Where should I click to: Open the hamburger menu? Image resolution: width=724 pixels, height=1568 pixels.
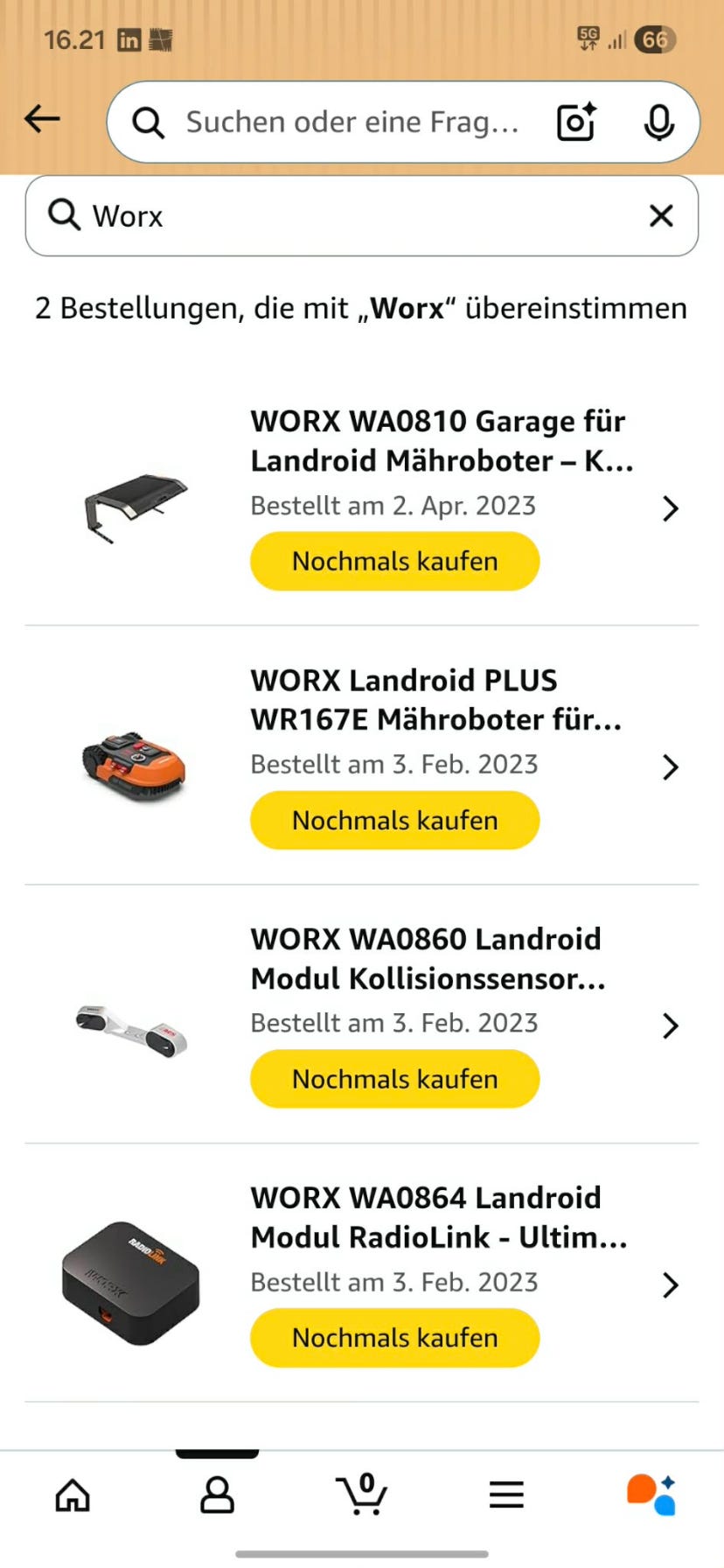(506, 1495)
